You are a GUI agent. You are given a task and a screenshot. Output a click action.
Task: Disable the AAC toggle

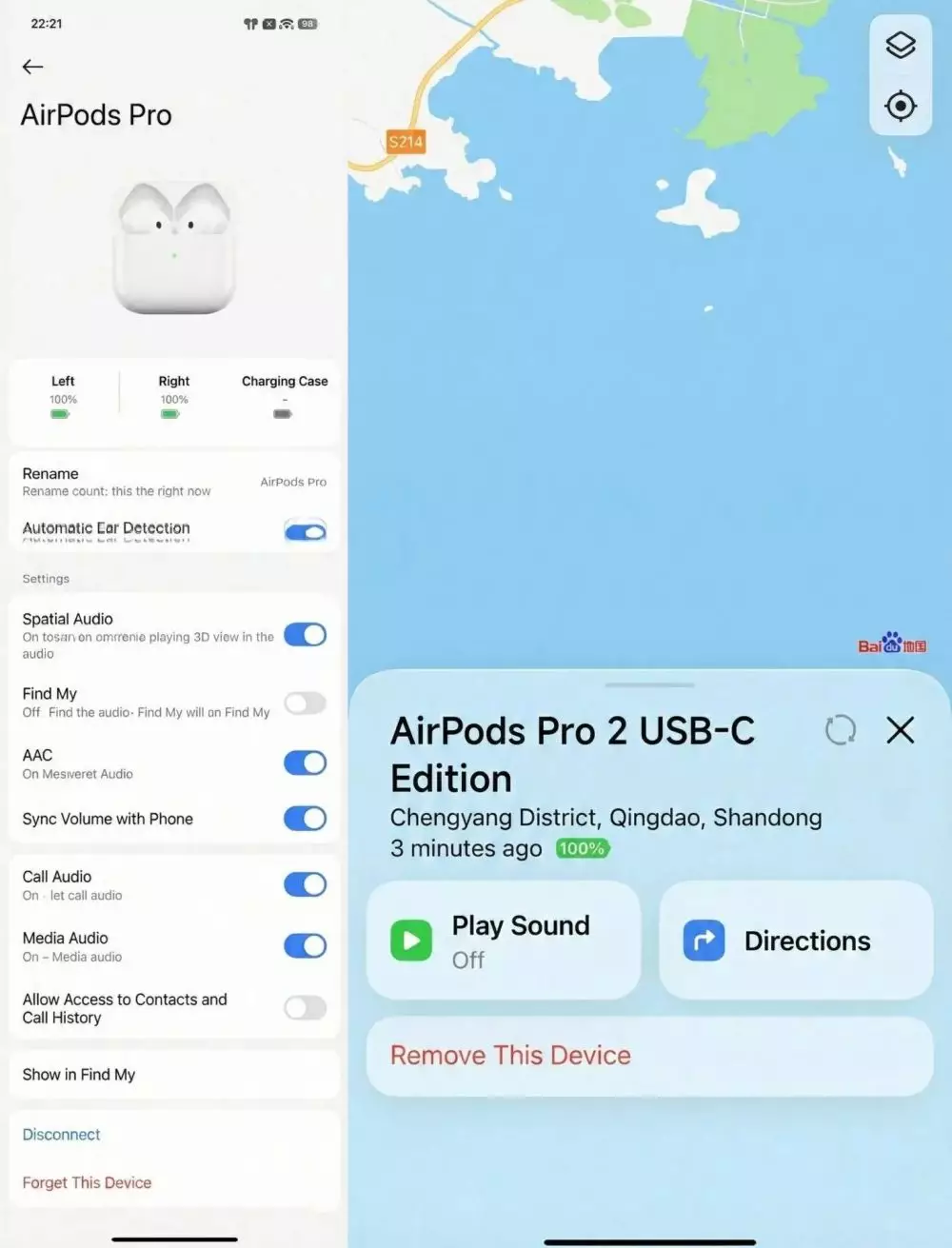point(305,763)
